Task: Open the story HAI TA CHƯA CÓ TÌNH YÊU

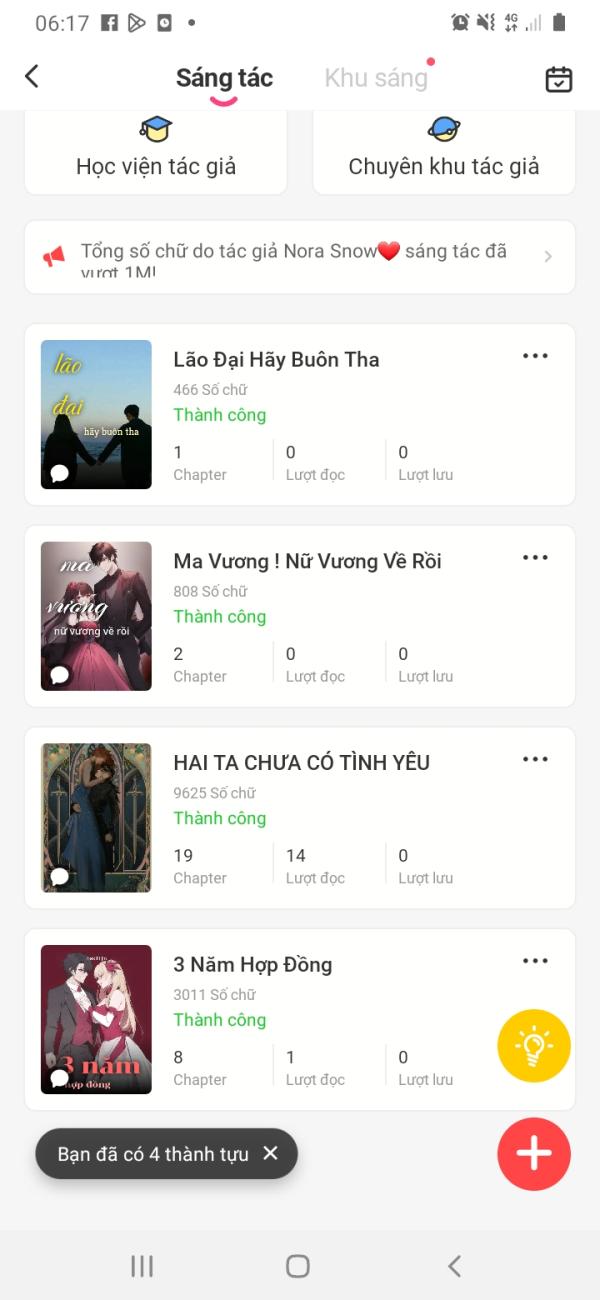Action: pos(301,763)
